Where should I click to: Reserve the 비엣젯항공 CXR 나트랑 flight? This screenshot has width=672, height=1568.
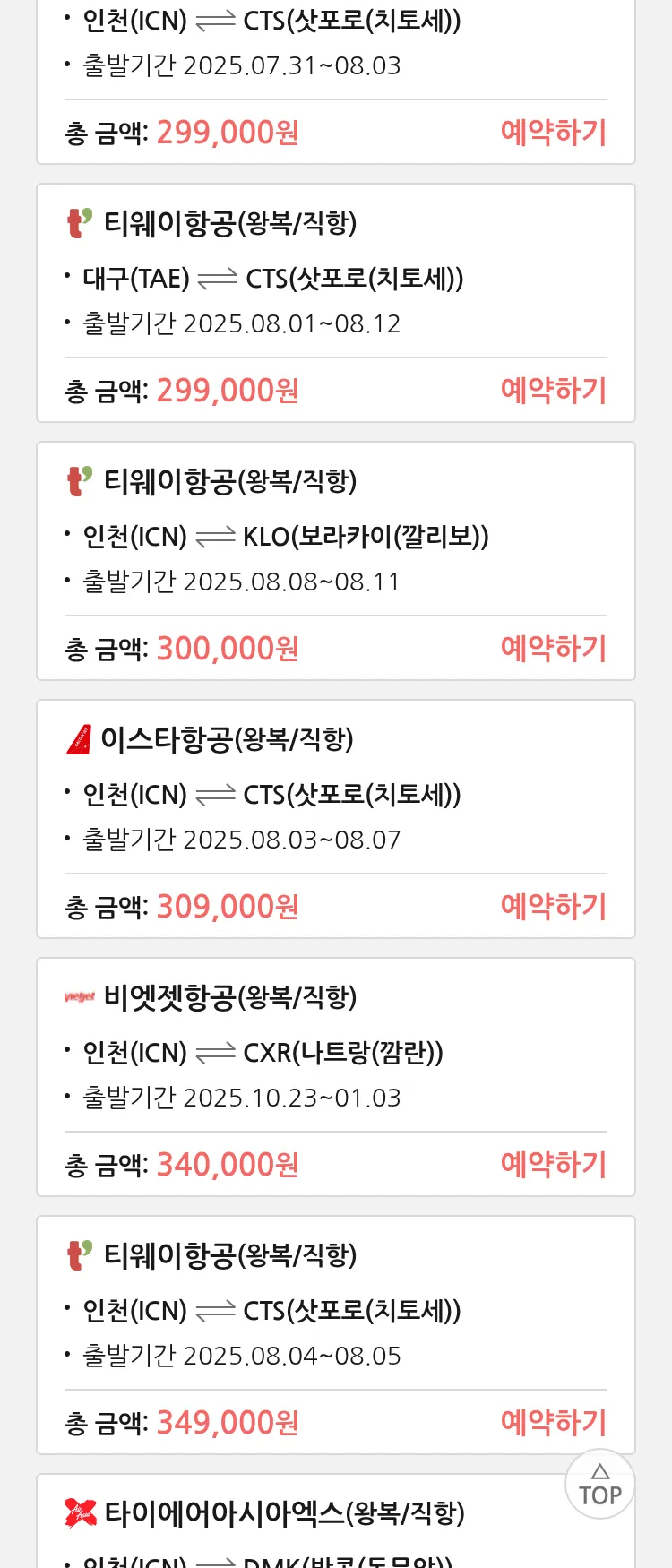point(553,1165)
